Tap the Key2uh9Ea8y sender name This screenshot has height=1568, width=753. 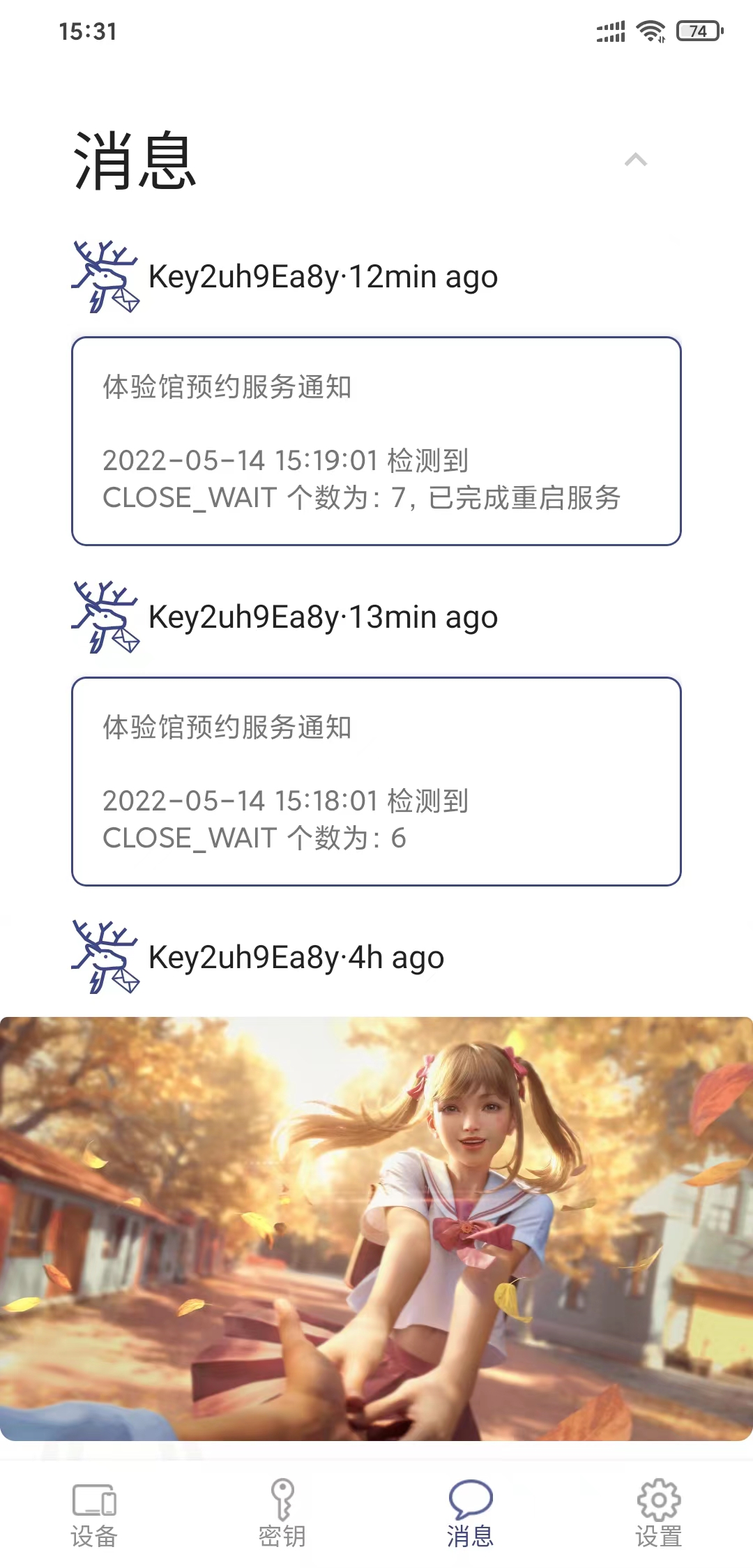(x=266, y=276)
